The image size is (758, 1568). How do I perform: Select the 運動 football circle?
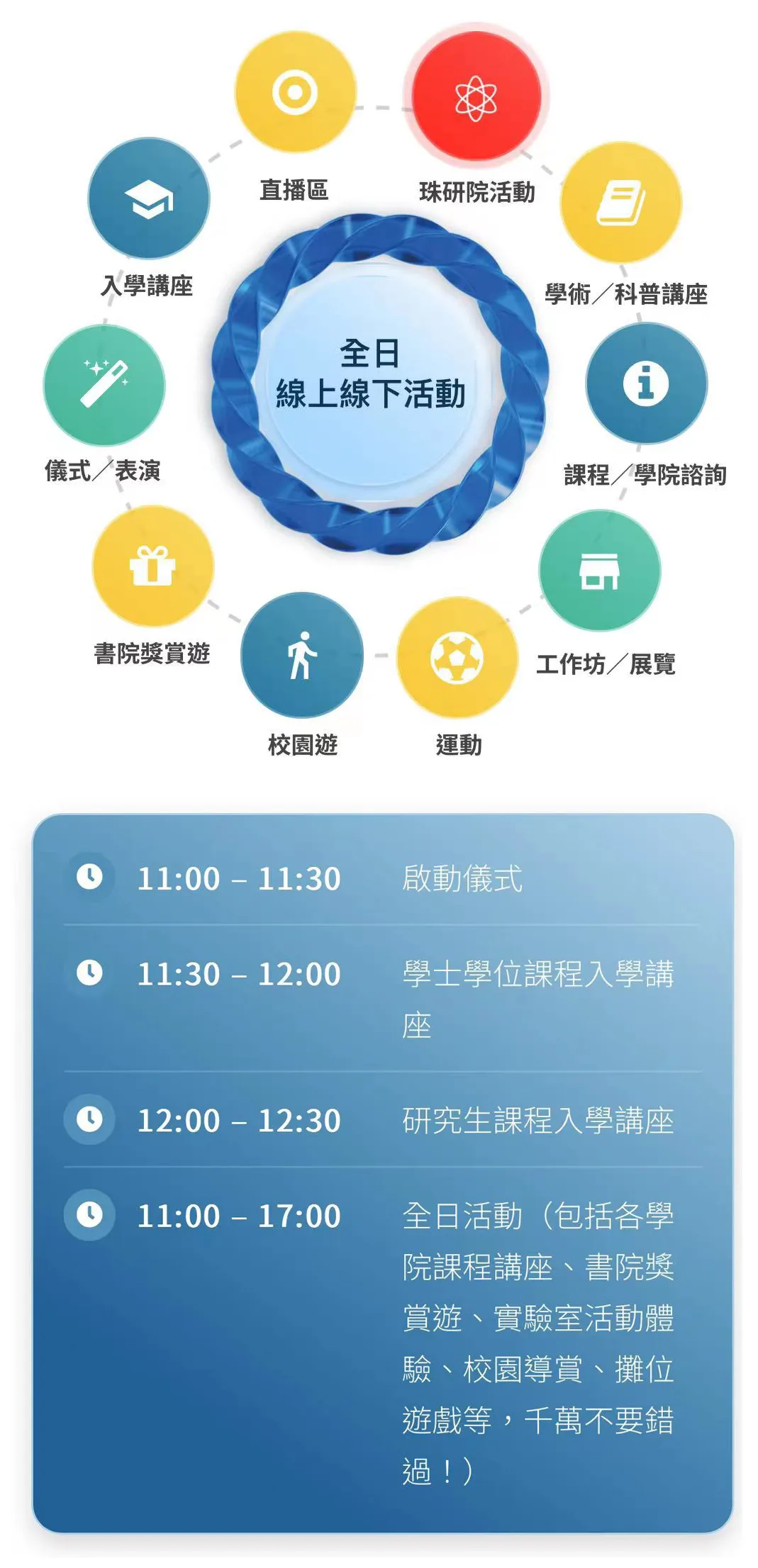click(457, 658)
